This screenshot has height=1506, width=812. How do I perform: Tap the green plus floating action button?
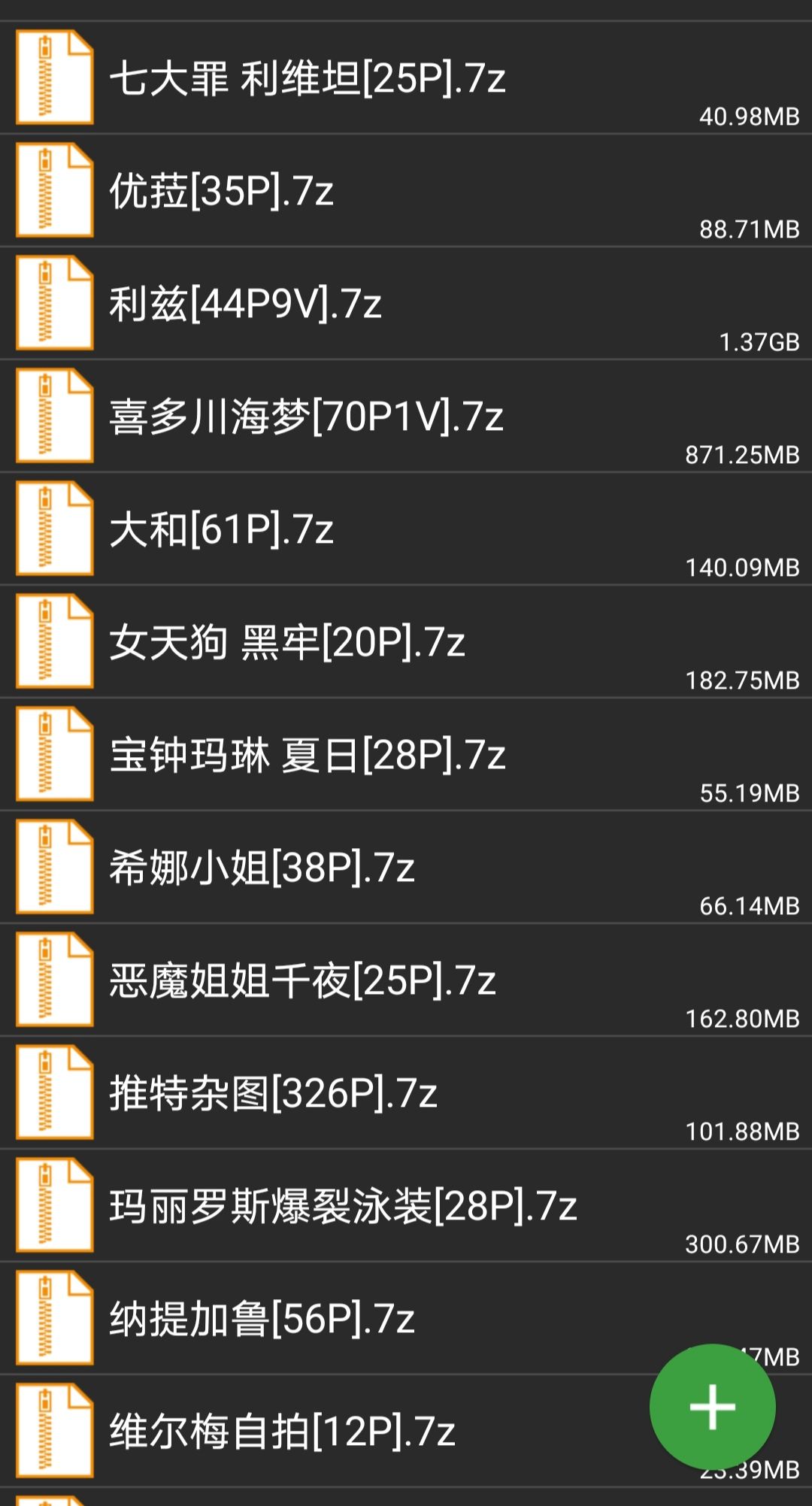tap(713, 1406)
